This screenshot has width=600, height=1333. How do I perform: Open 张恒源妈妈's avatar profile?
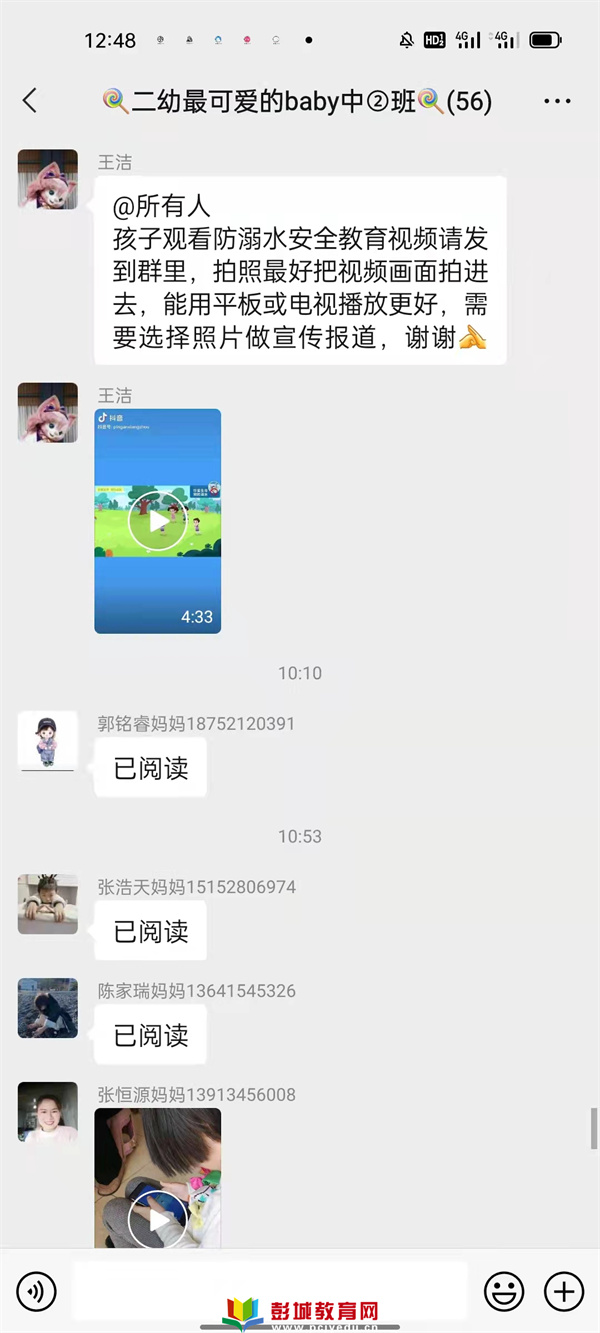click(x=48, y=1112)
